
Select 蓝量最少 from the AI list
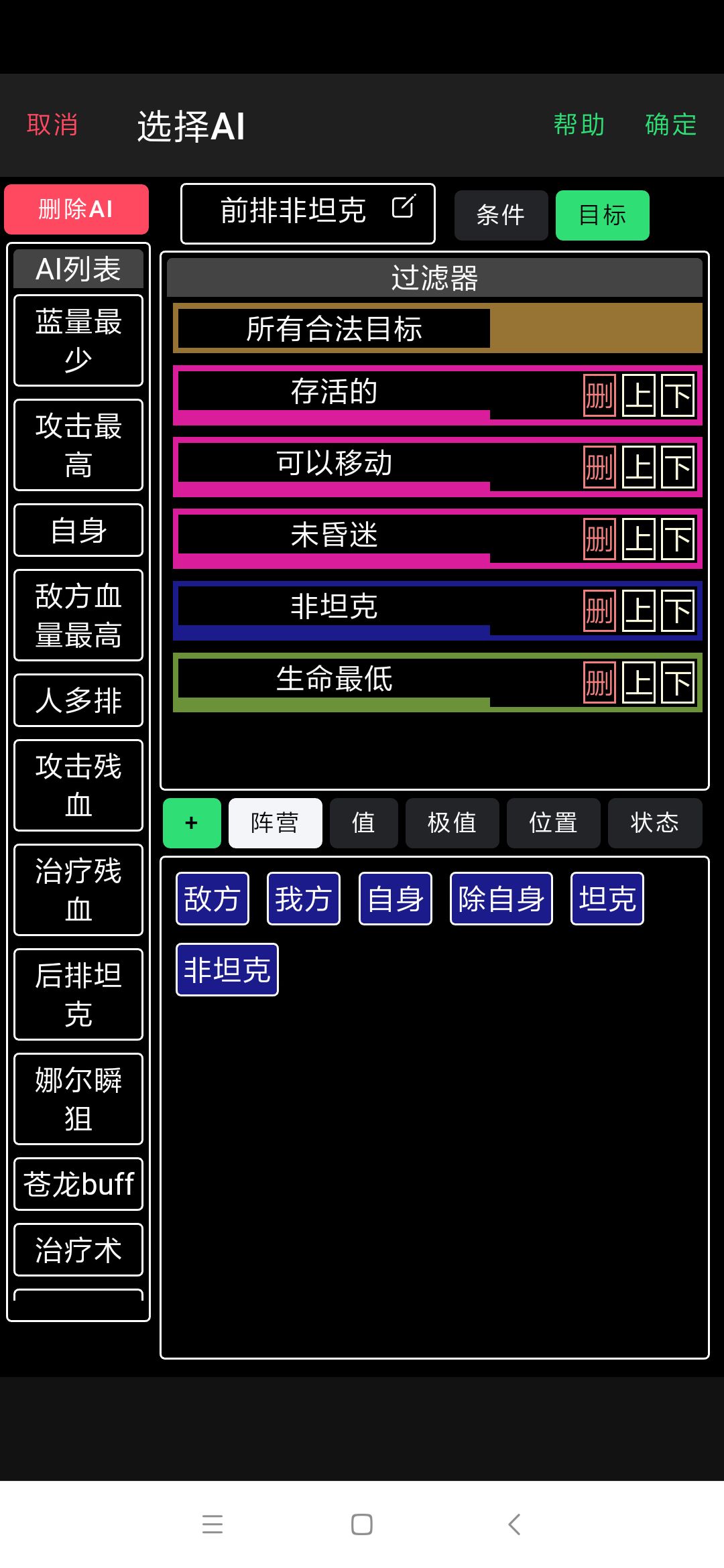[x=78, y=340]
